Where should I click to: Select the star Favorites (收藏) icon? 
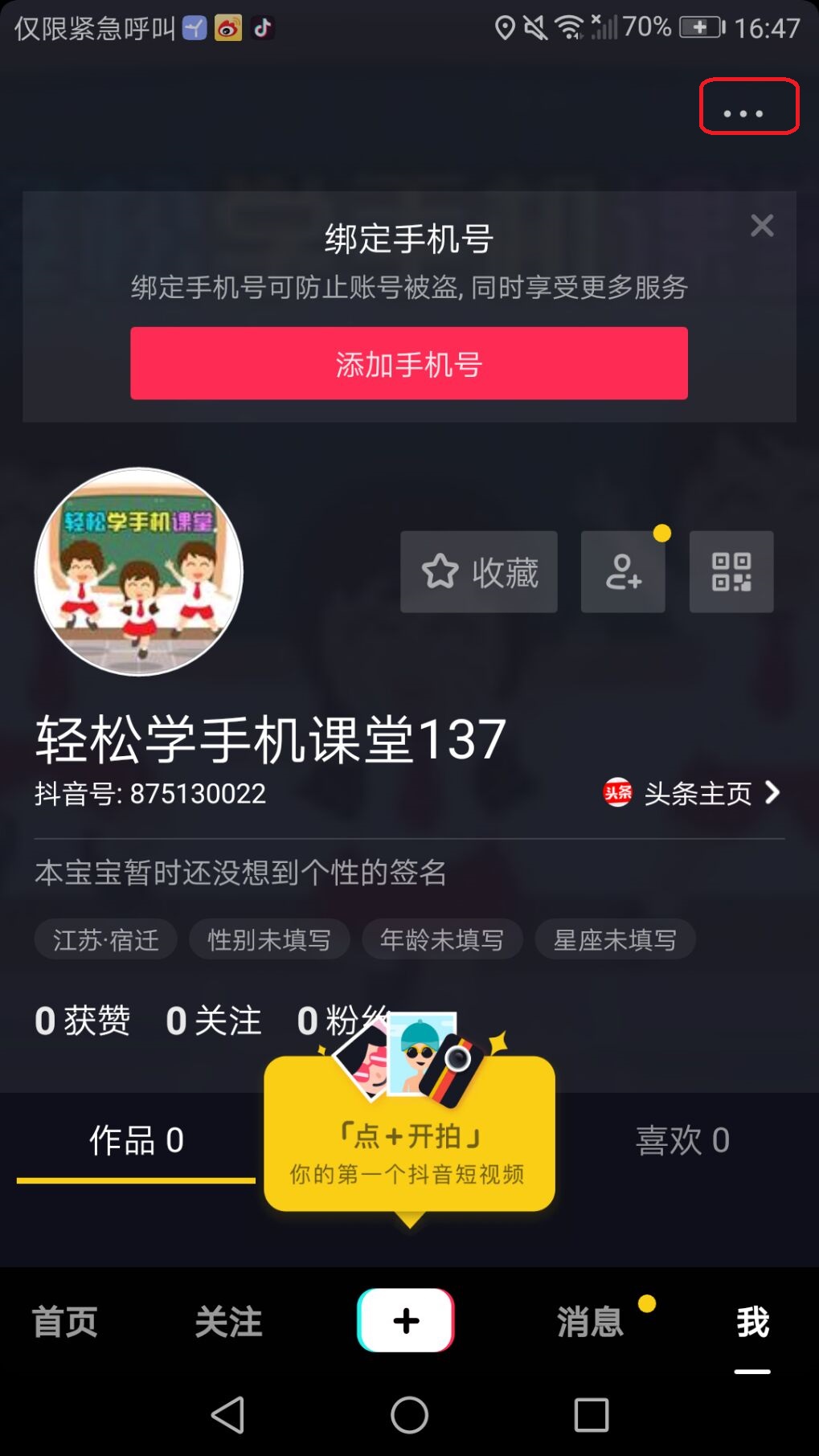point(478,571)
